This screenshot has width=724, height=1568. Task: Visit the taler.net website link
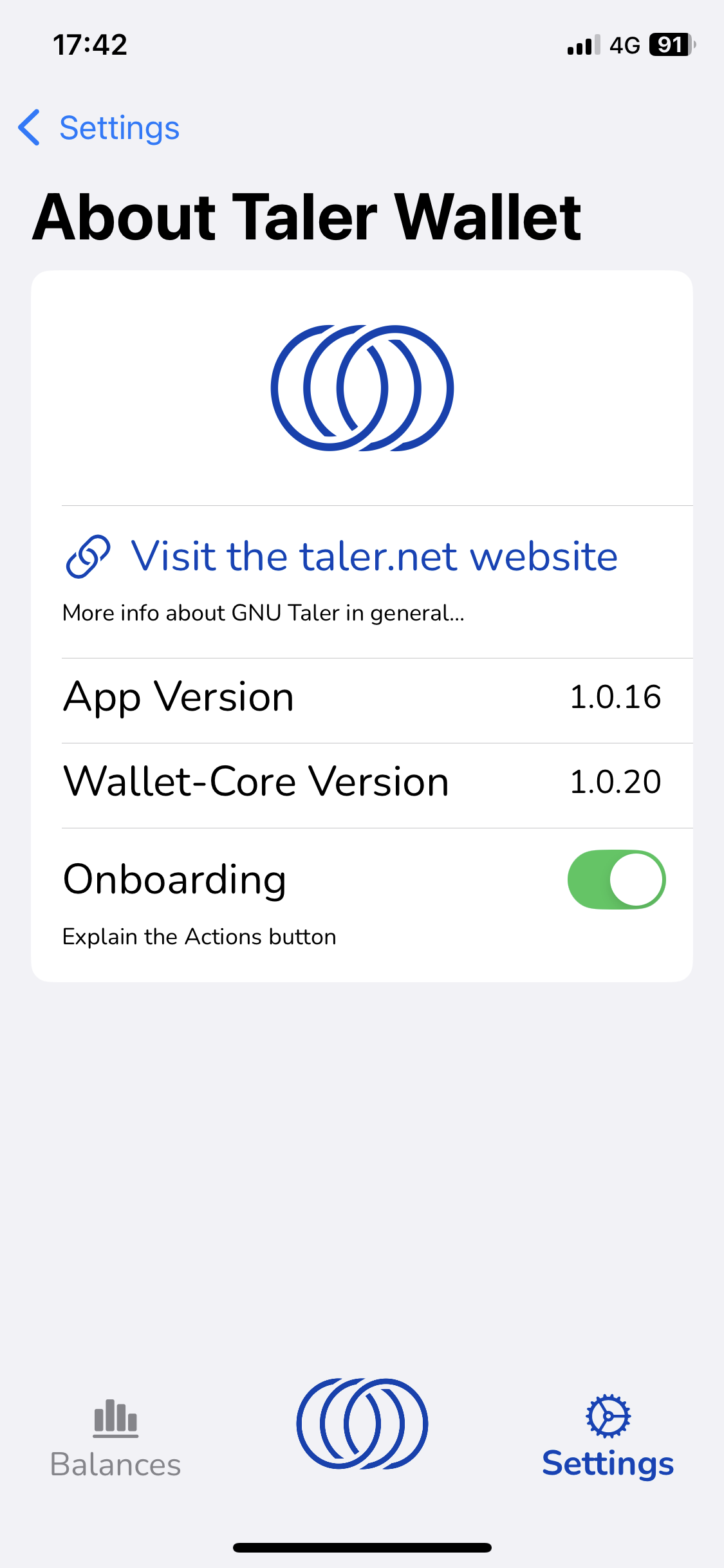(x=373, y=556)
